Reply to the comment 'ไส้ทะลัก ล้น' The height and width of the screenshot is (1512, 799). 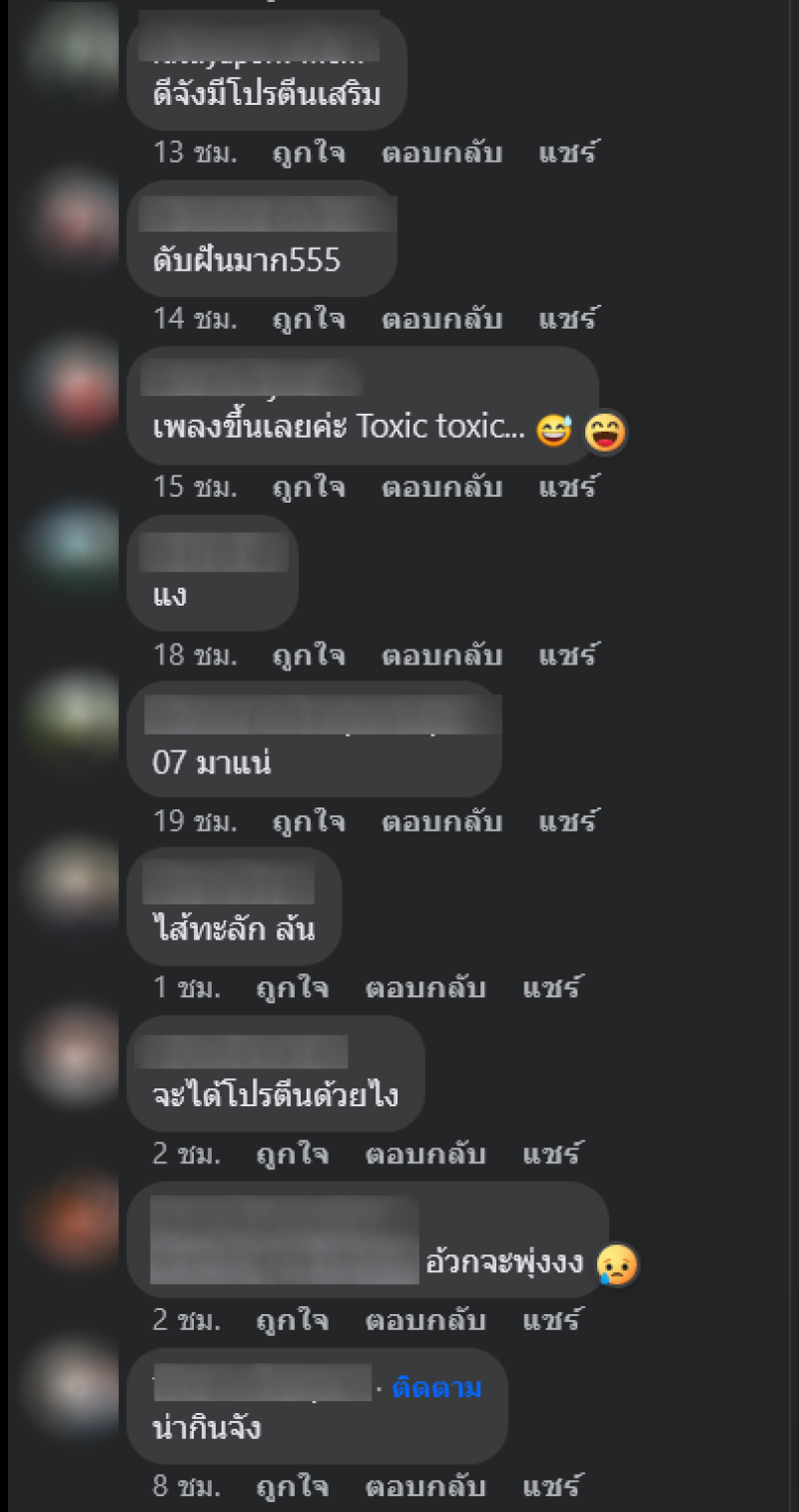coord(425,988)
